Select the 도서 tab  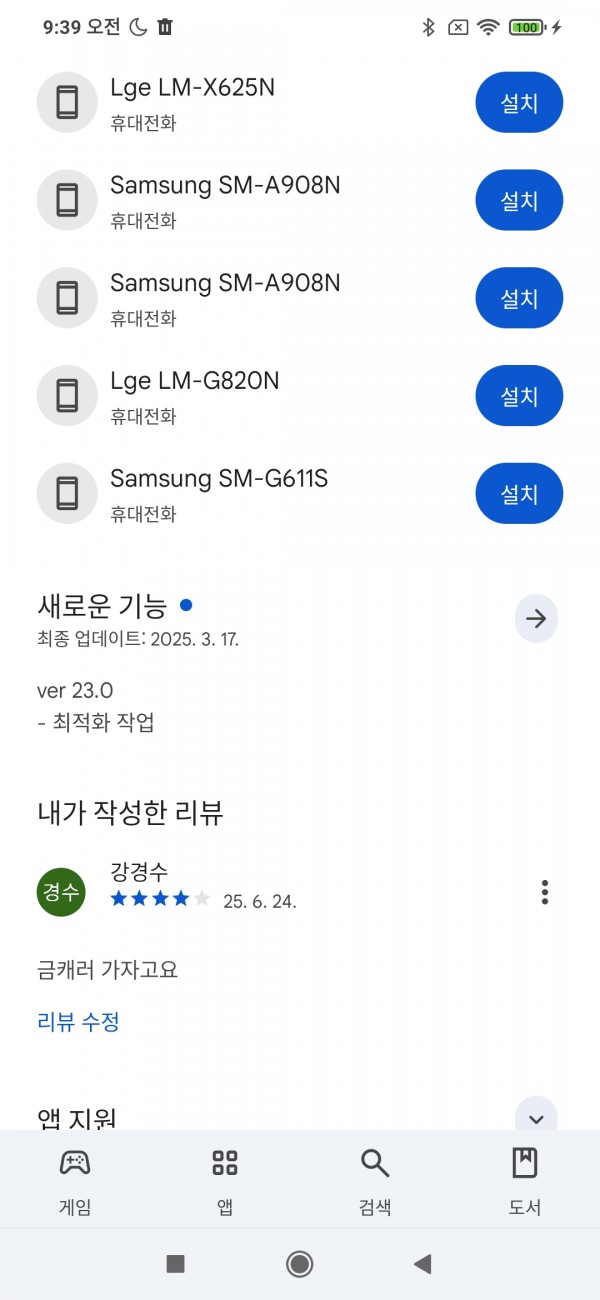point(524,1180)
